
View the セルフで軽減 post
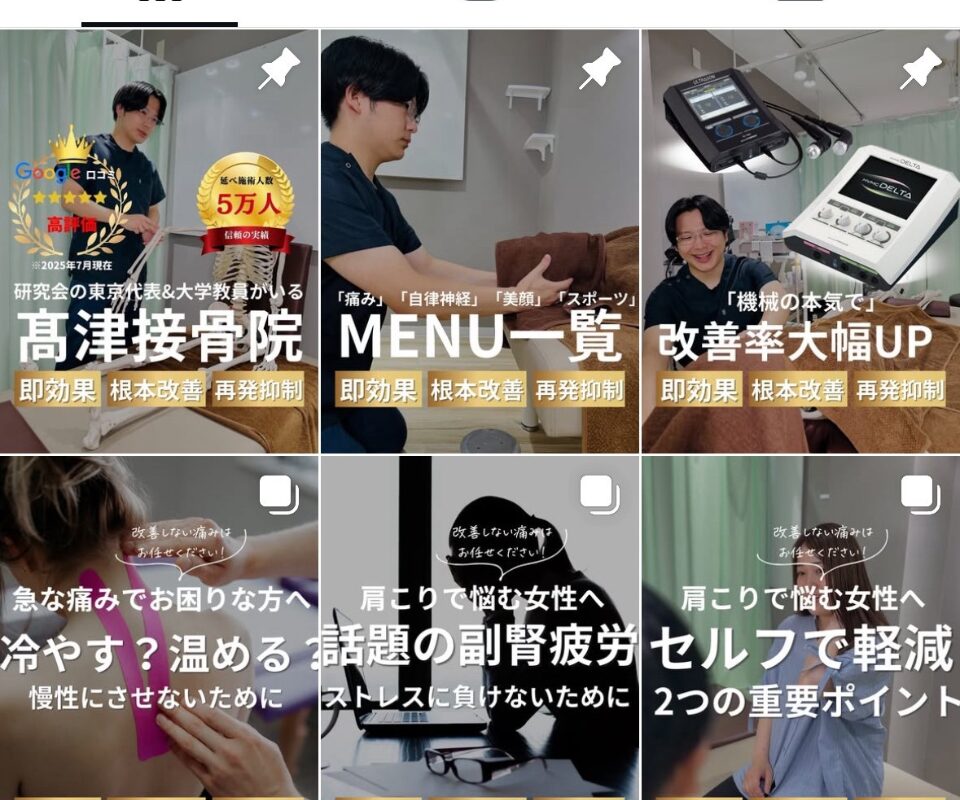[x=801, y=628]
